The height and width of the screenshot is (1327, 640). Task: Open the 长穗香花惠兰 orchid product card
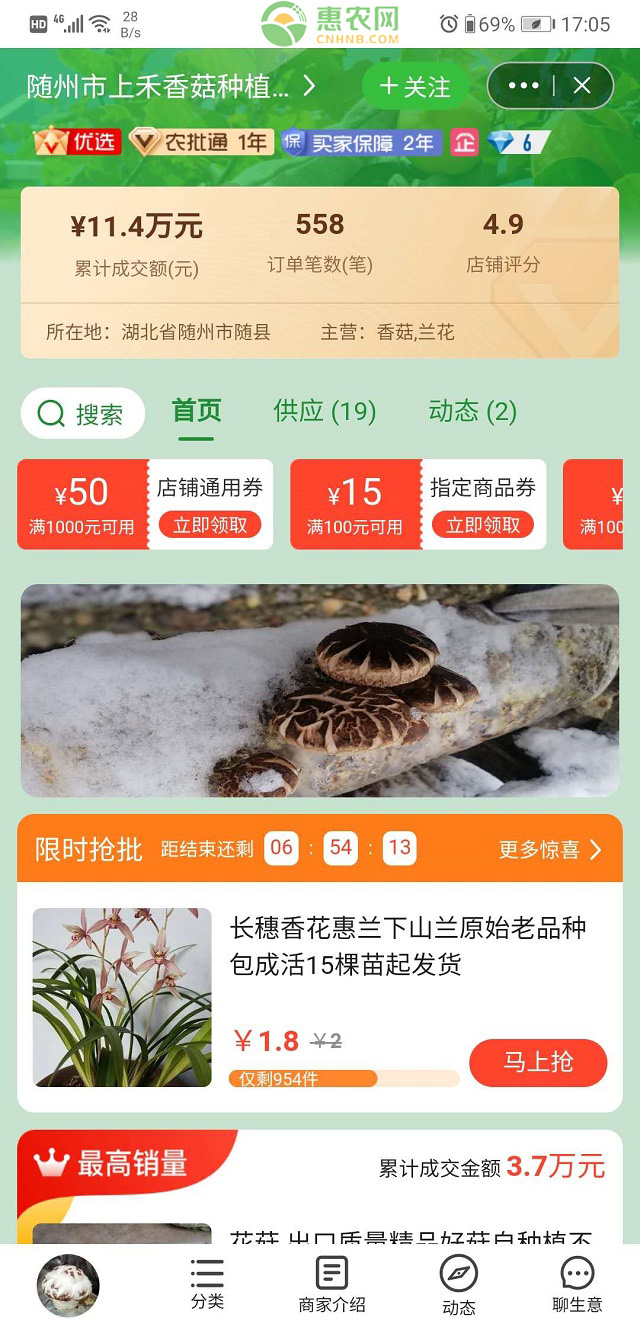pyautogui.click(x=408, y=947)
